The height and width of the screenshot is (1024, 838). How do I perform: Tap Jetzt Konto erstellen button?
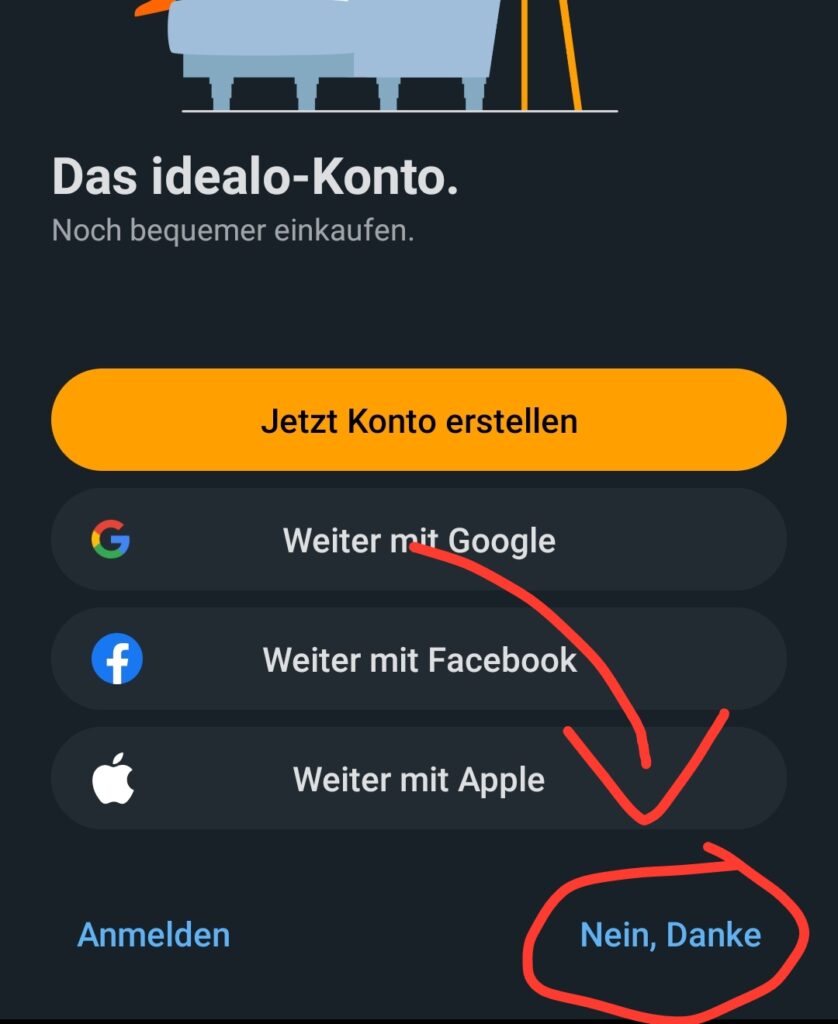click(419, 421)
